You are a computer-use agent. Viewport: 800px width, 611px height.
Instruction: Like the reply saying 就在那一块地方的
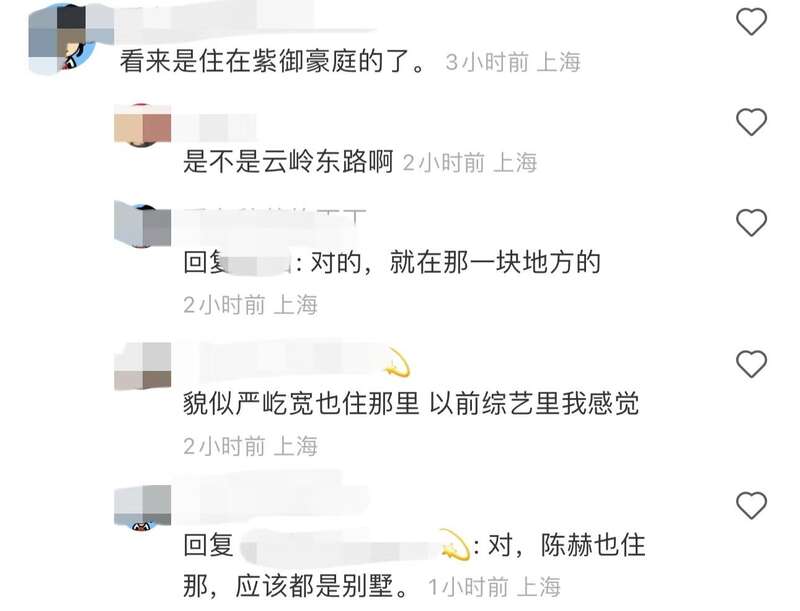[x=751, y=221]
